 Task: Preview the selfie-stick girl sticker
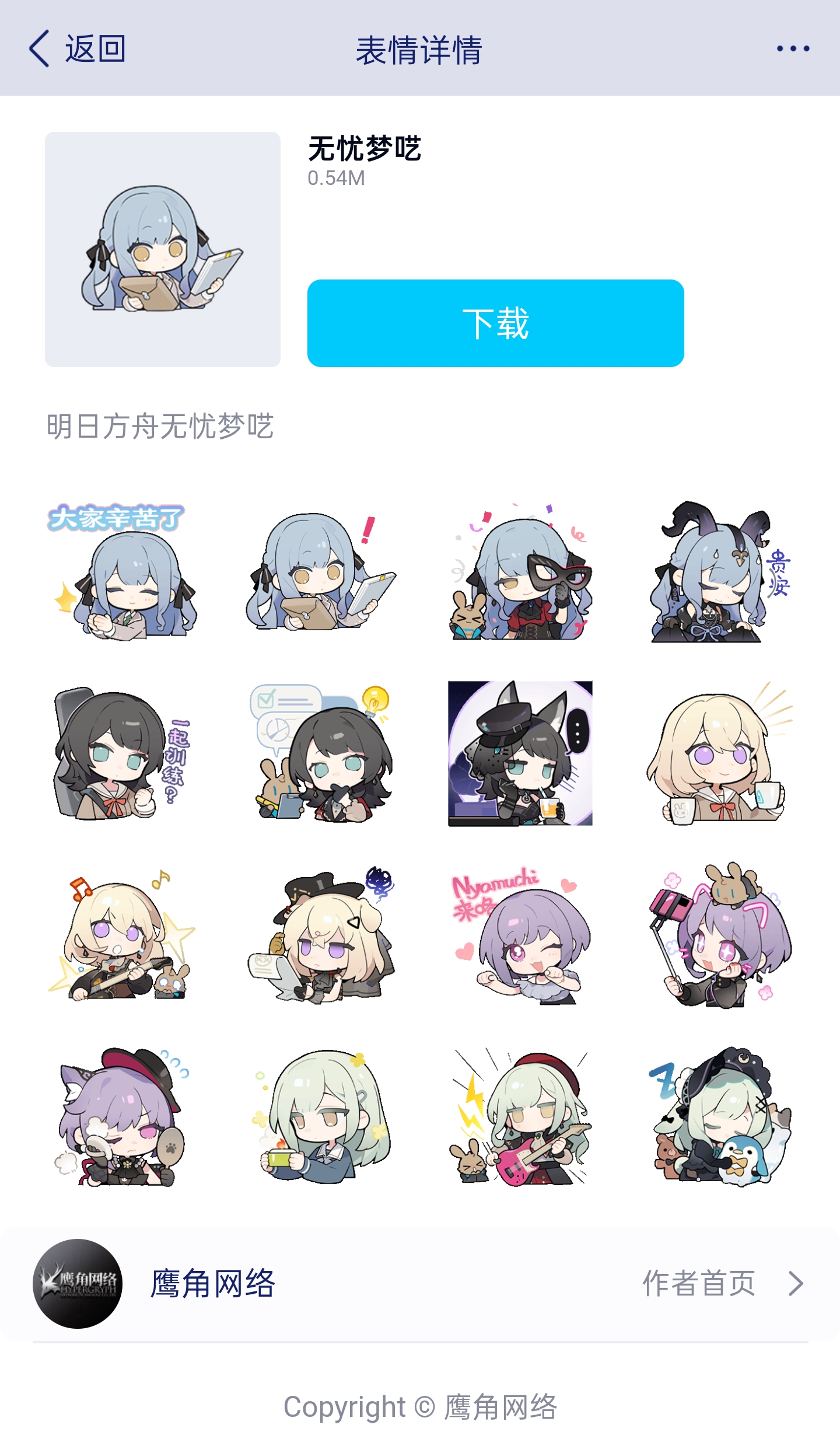pos(719,935)
